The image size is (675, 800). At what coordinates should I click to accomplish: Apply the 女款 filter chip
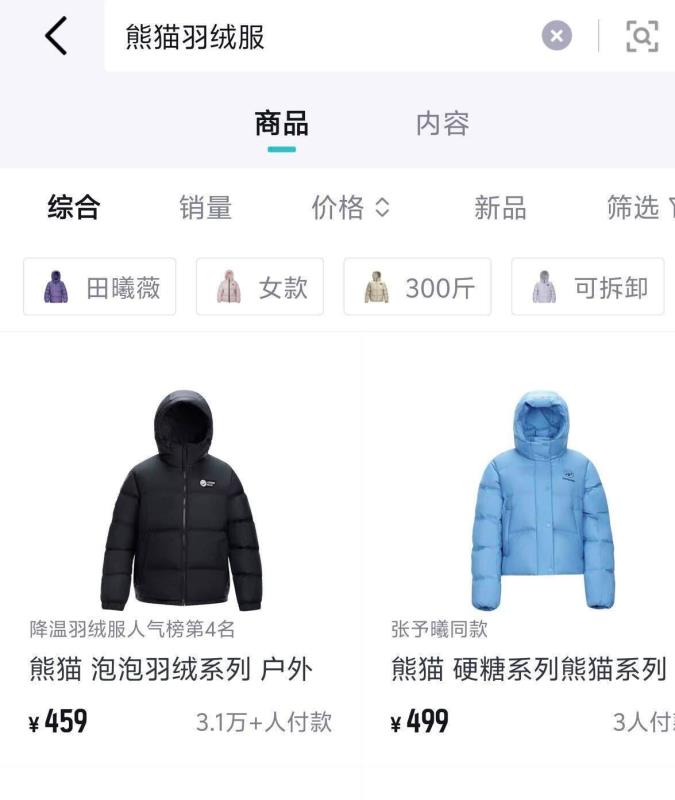pyautogui.click(x=260, y=287)
